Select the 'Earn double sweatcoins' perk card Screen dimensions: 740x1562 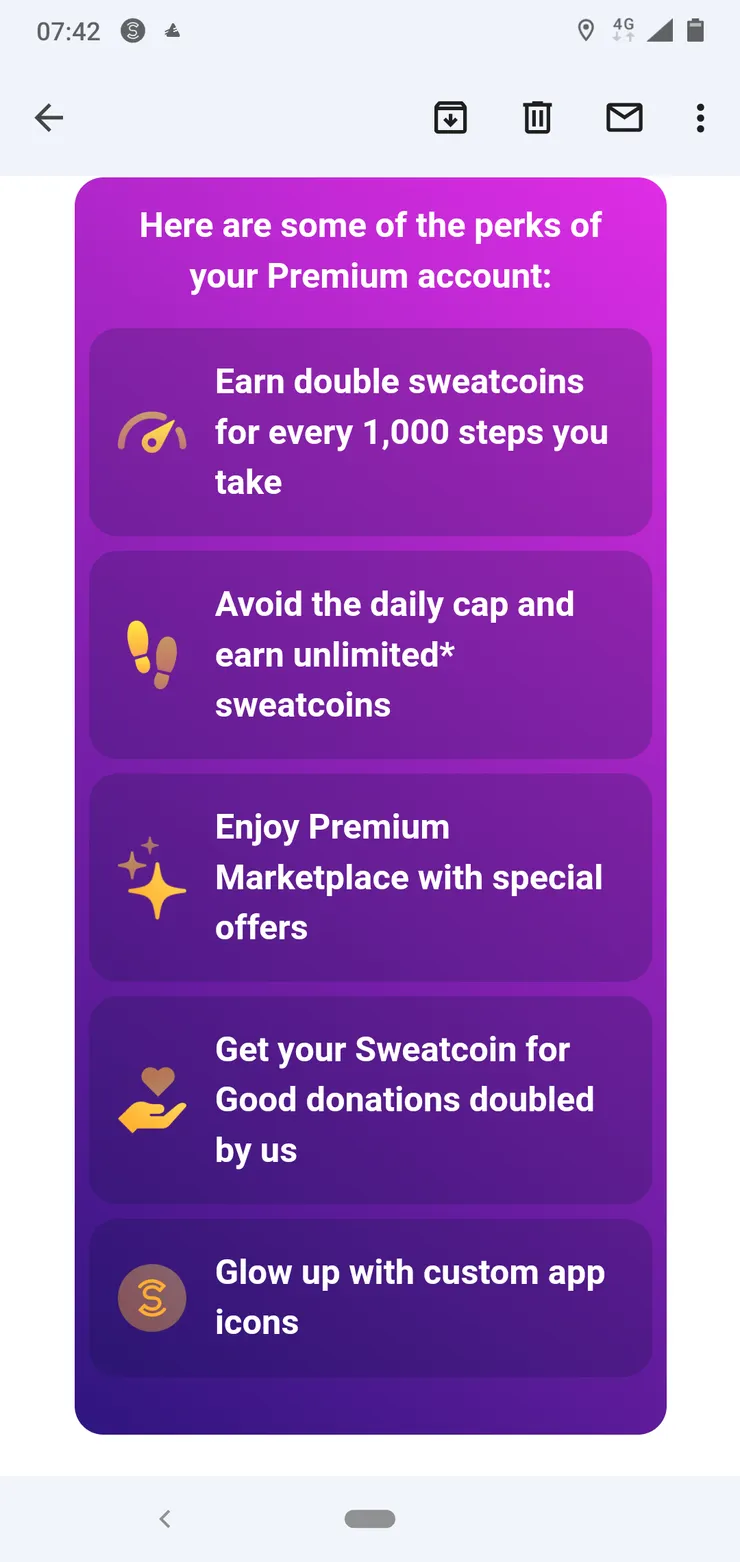(x=370, y=431)
